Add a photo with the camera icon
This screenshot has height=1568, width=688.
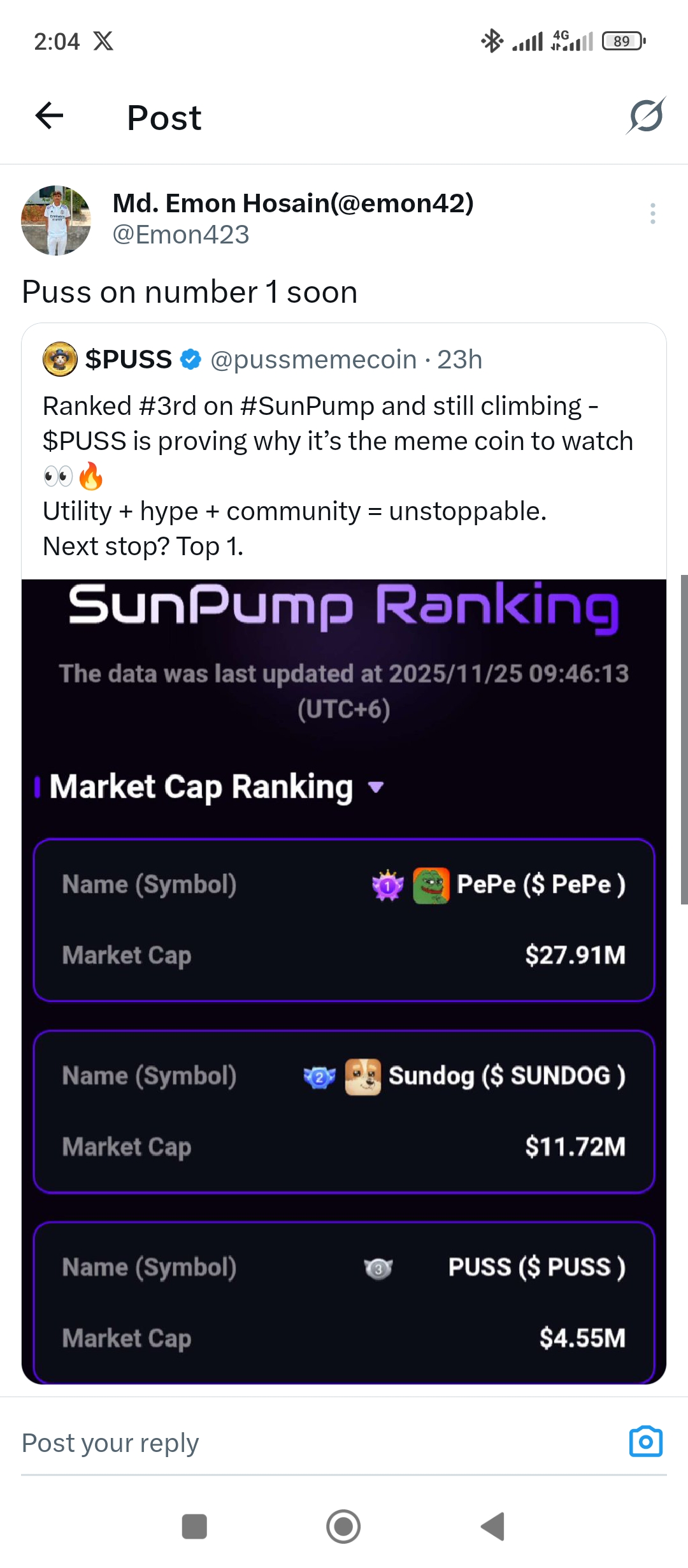(x=646, y=1442)
